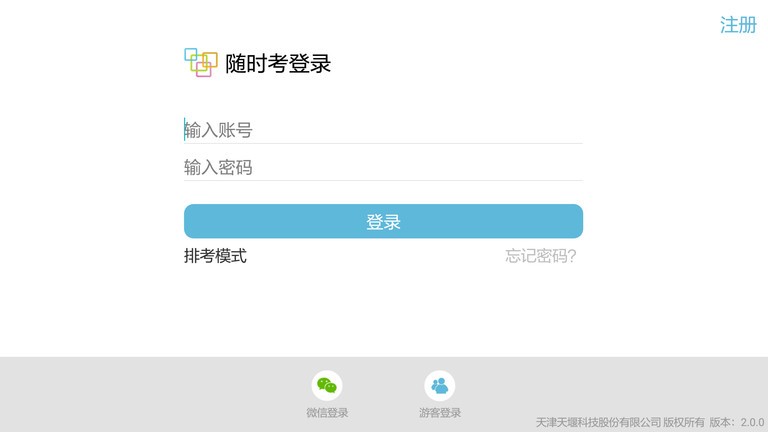Open the 忘记密码? link
The image size is (768, 432).
pos(540,256)
